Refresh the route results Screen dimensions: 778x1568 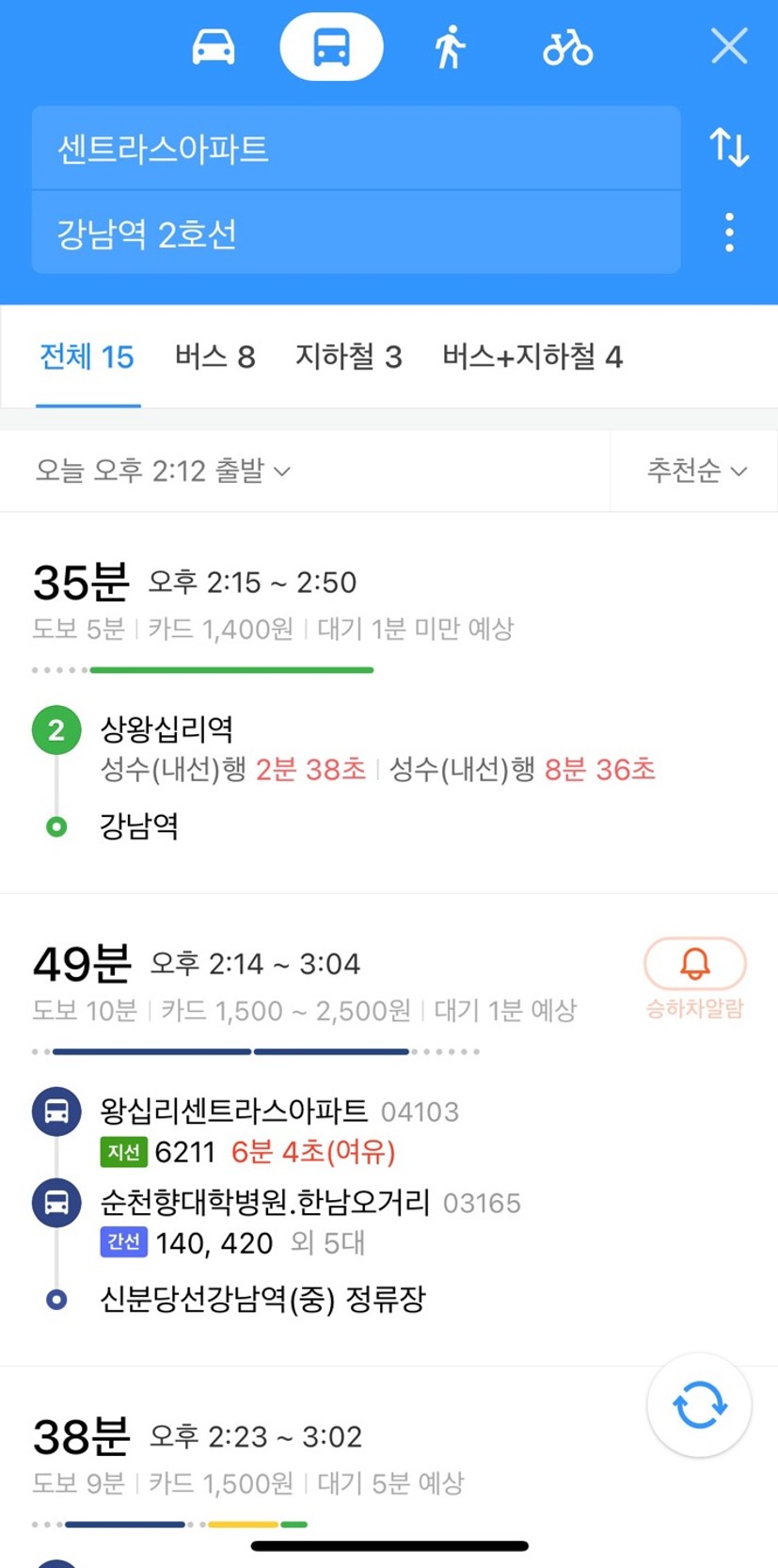(x=699, y=1405)
